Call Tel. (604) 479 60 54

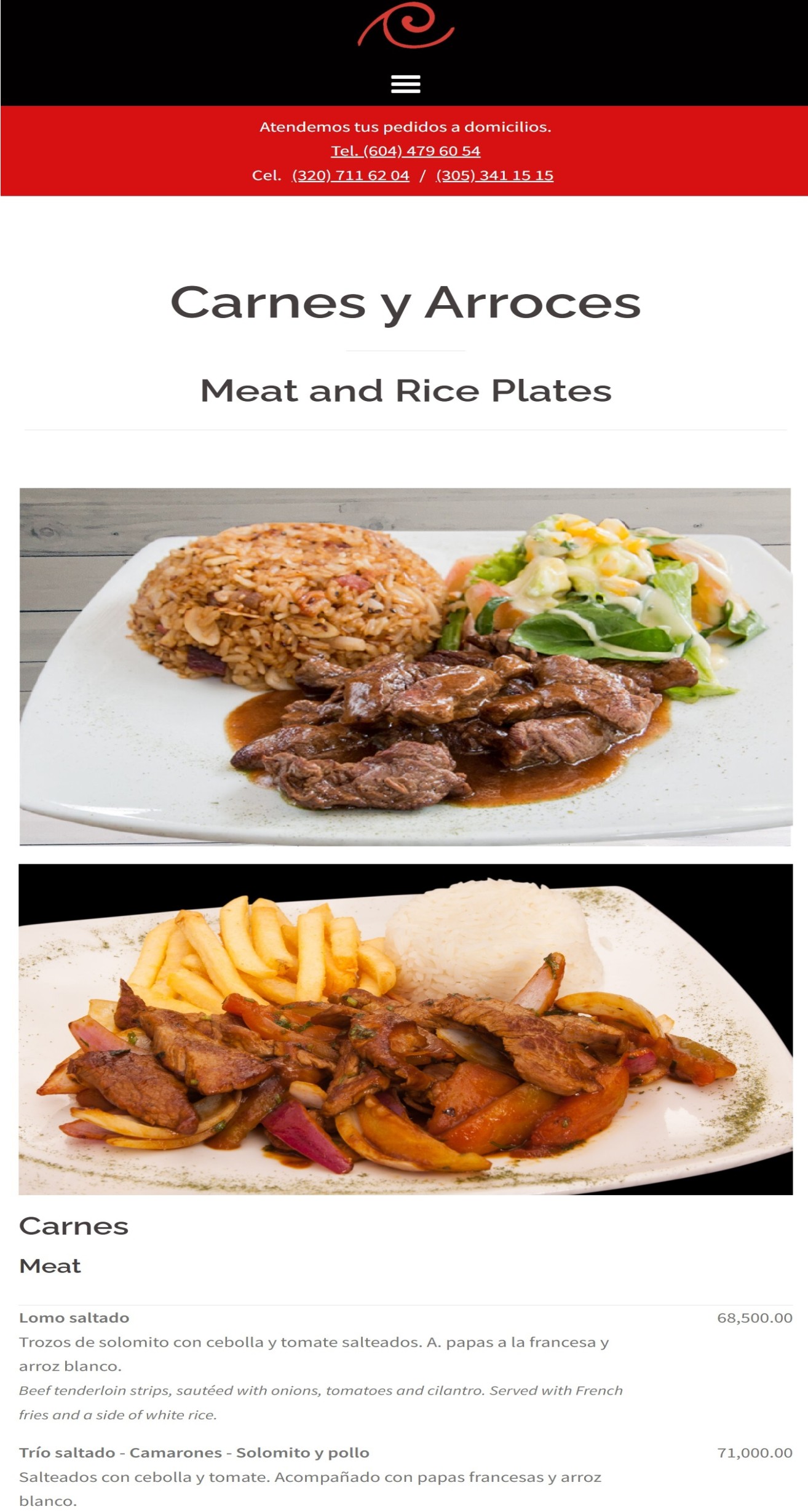coord(406,150)
